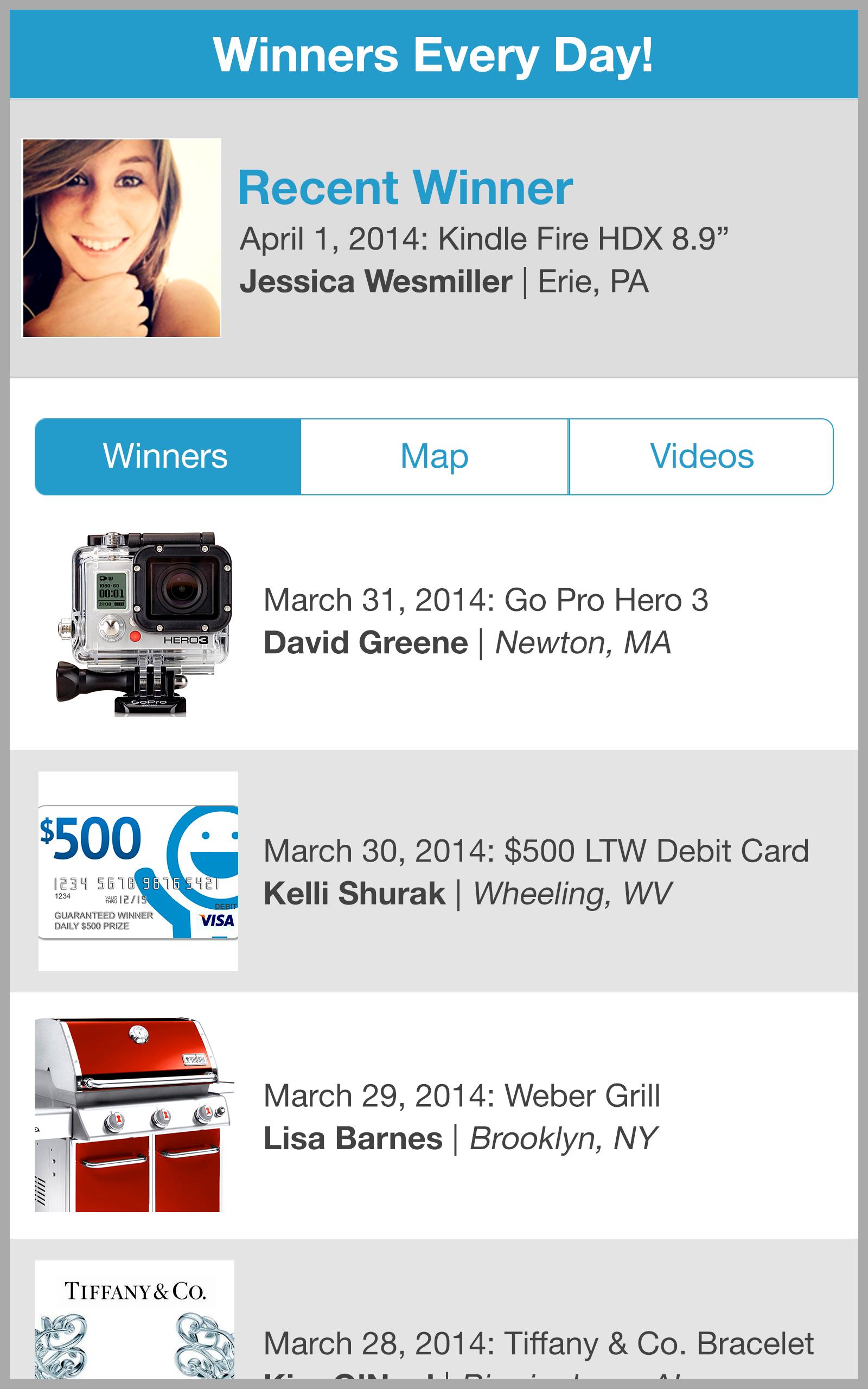Switch to the Map tab
The height and width of the screenshot is (1389, 868).
pos(434,457)
